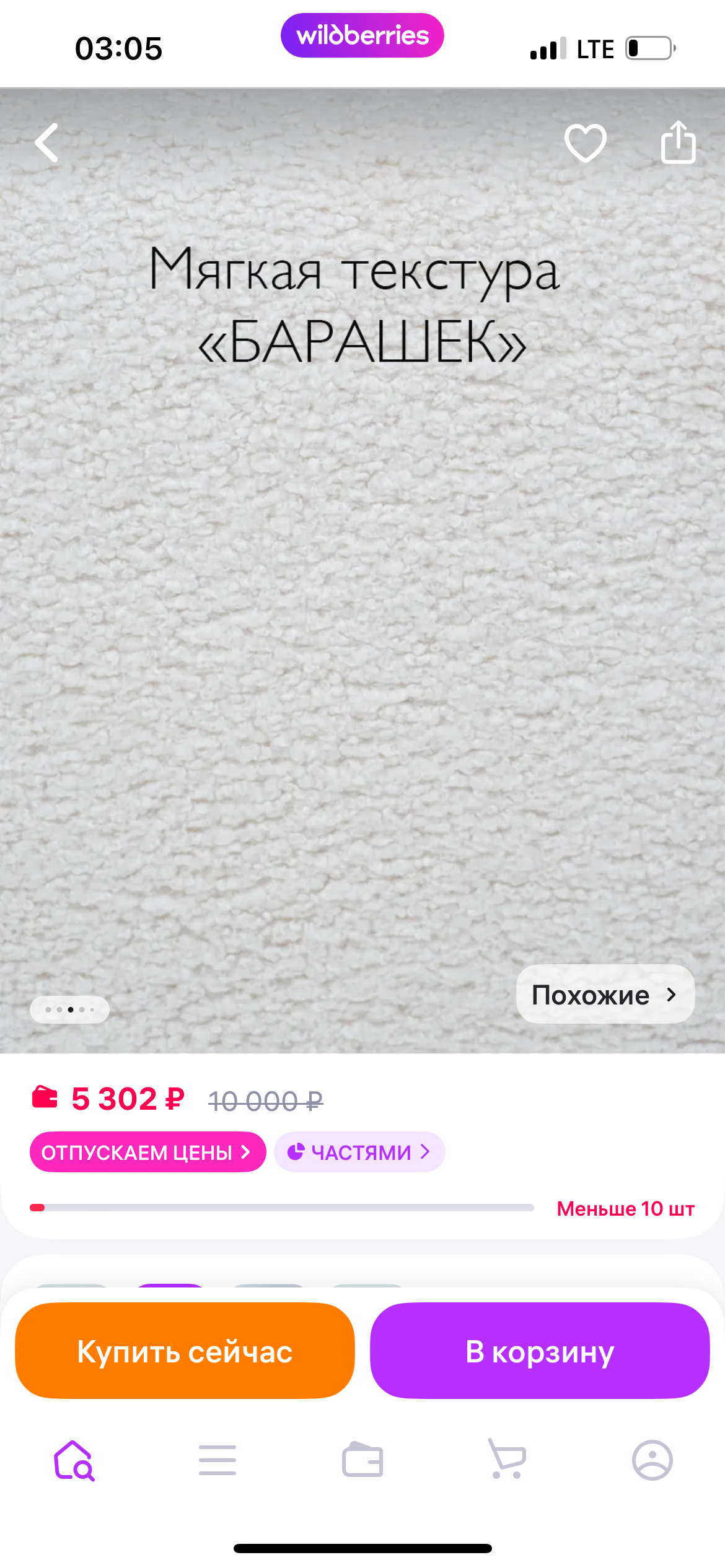The width and height of the screenshot is (725, 1568).
Task: Open the product image fullscreen
Action: point(362,570)
